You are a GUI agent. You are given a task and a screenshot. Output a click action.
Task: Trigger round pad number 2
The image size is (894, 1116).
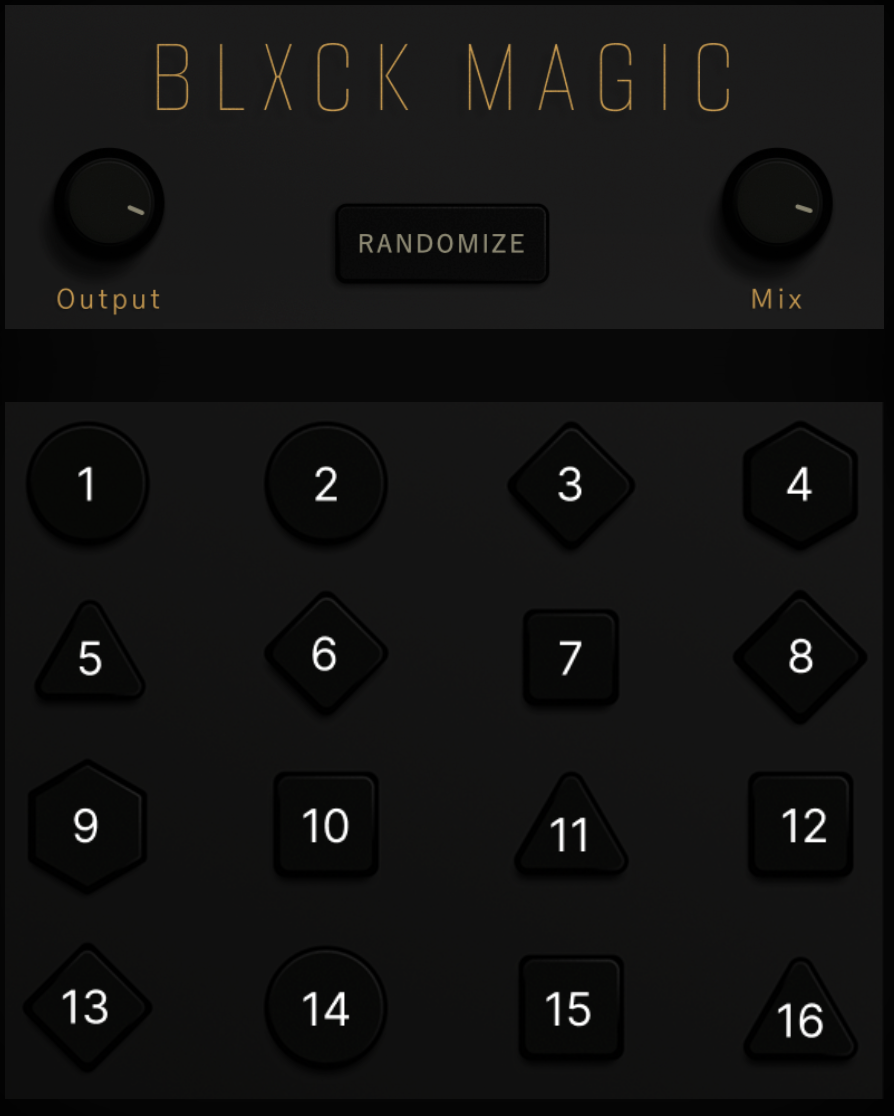coord(326,484)
